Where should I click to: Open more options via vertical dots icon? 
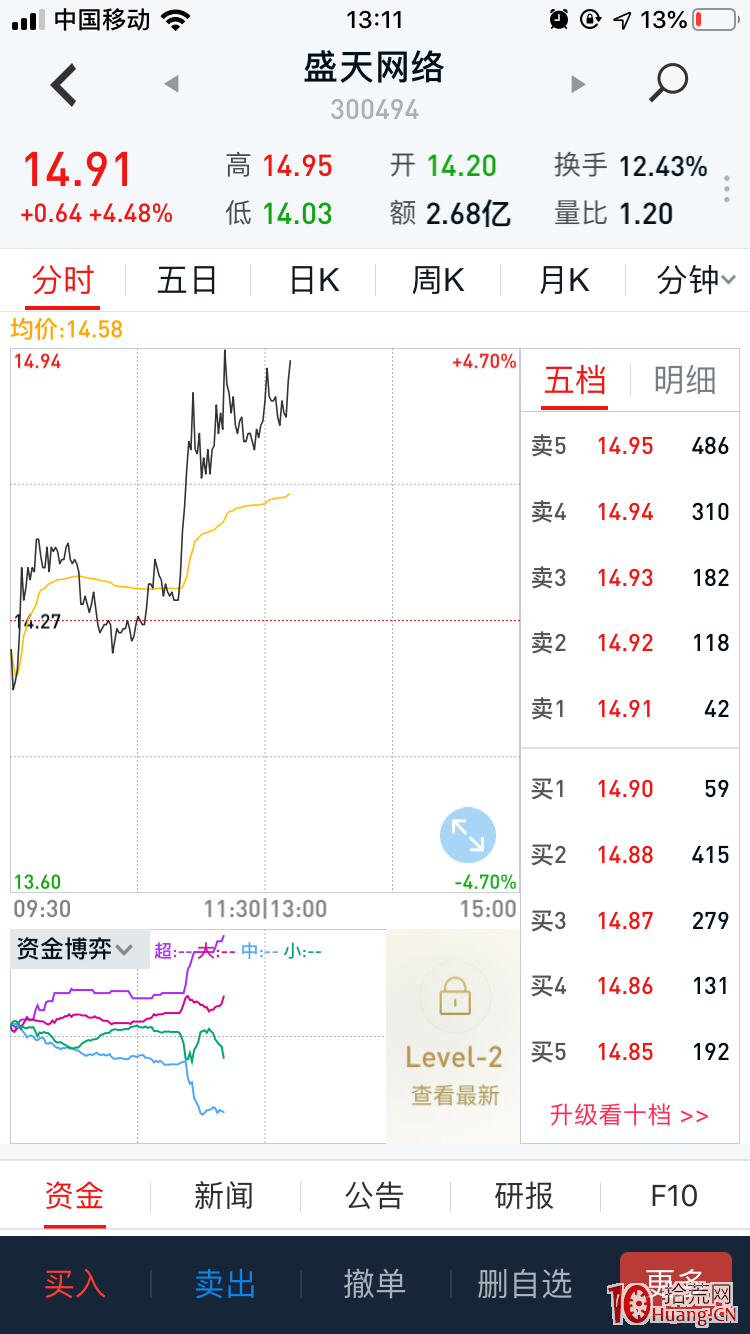point(727,188)
